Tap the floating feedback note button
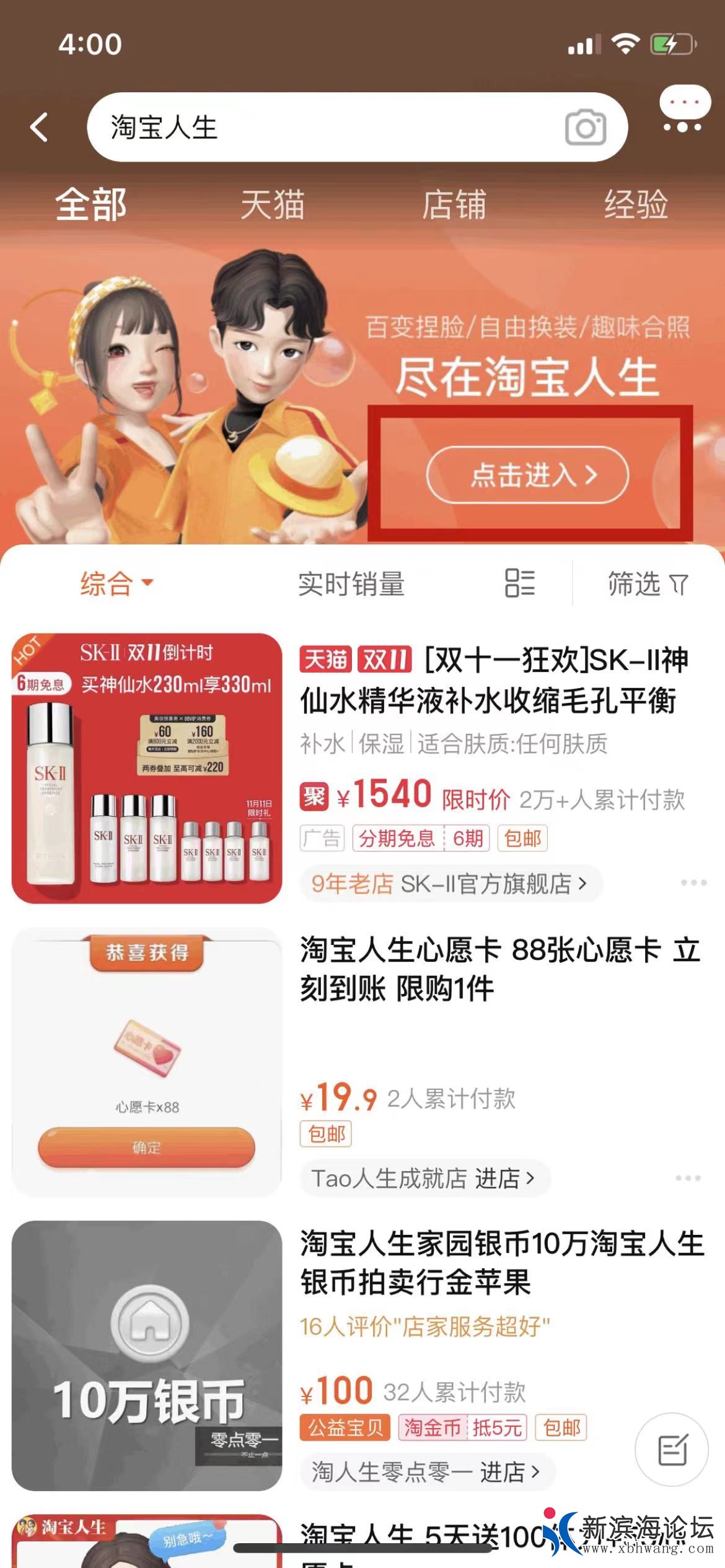The width and height of the screenshot is (725, 1568). click(x=672, y=1450)
